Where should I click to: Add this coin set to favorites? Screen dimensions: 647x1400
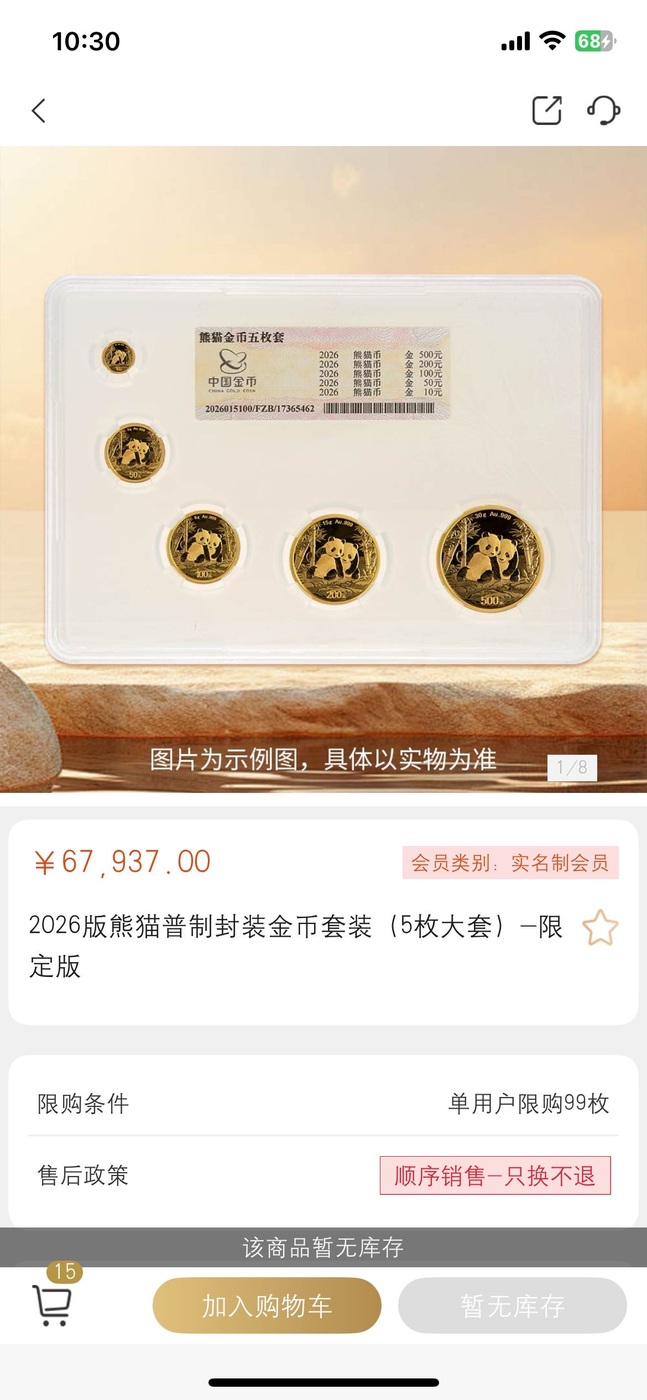point(600,928)
